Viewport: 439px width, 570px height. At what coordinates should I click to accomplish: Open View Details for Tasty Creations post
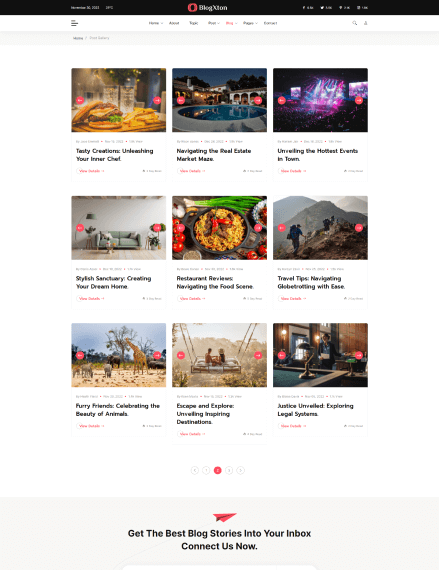[x=91, y=171]
